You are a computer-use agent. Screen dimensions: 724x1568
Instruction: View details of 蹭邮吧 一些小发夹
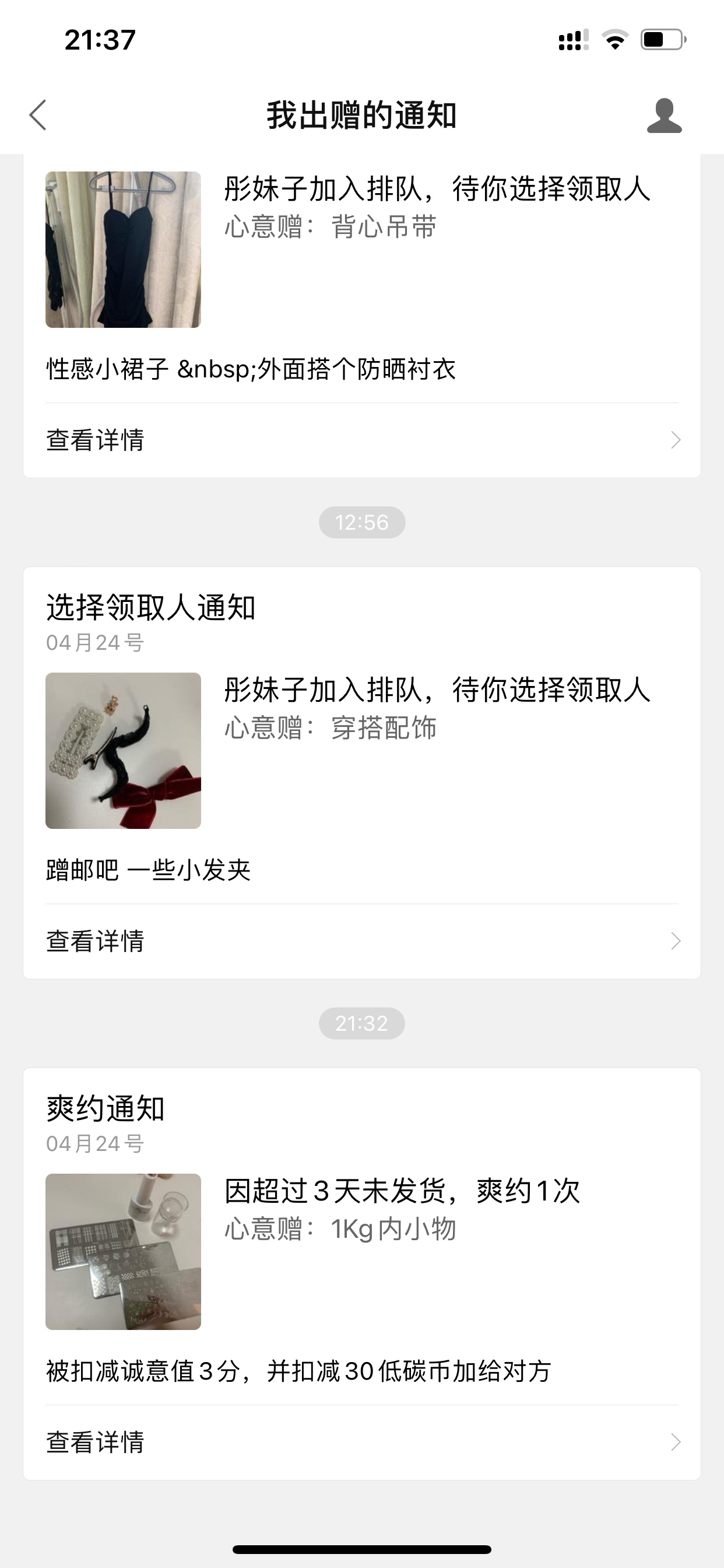tap(361, 941)
